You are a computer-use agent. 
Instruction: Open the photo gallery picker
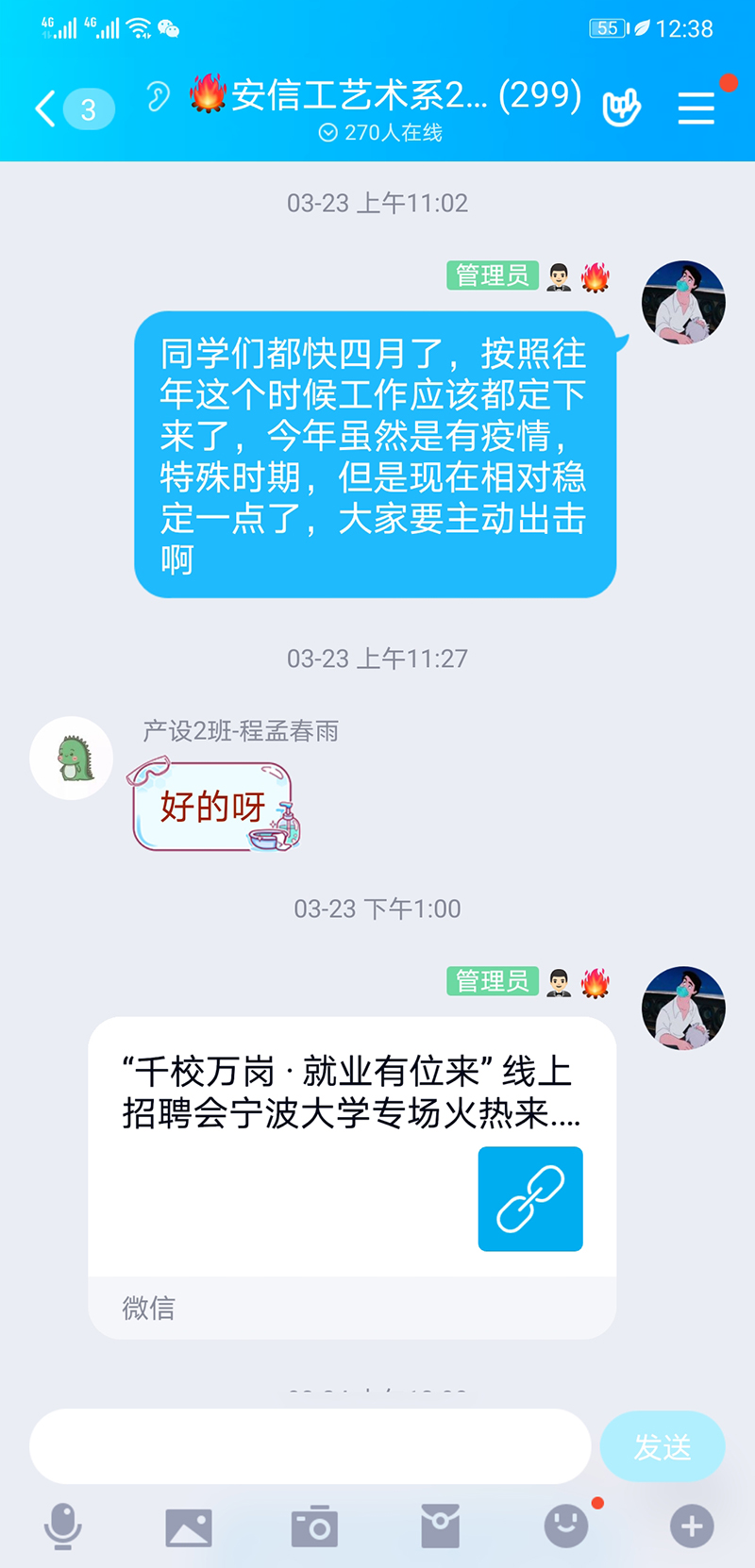[x=189, y=1526]
